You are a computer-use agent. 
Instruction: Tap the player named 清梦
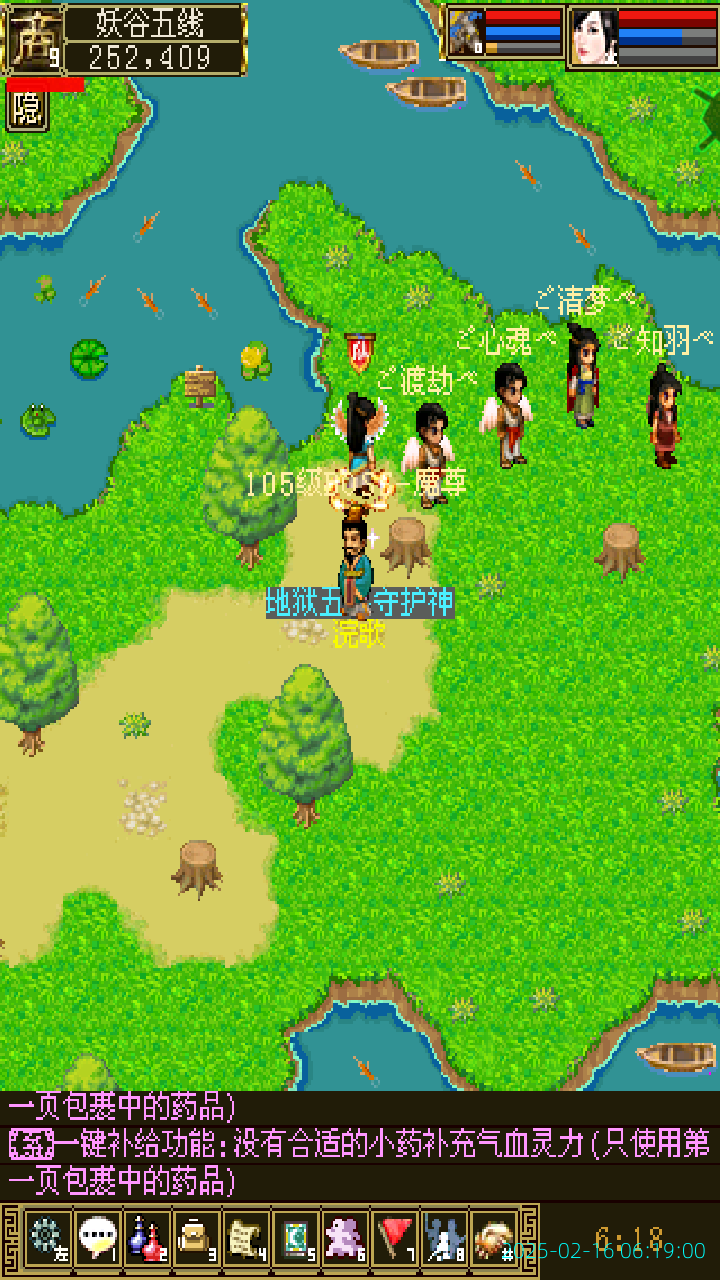coord(583,375)
